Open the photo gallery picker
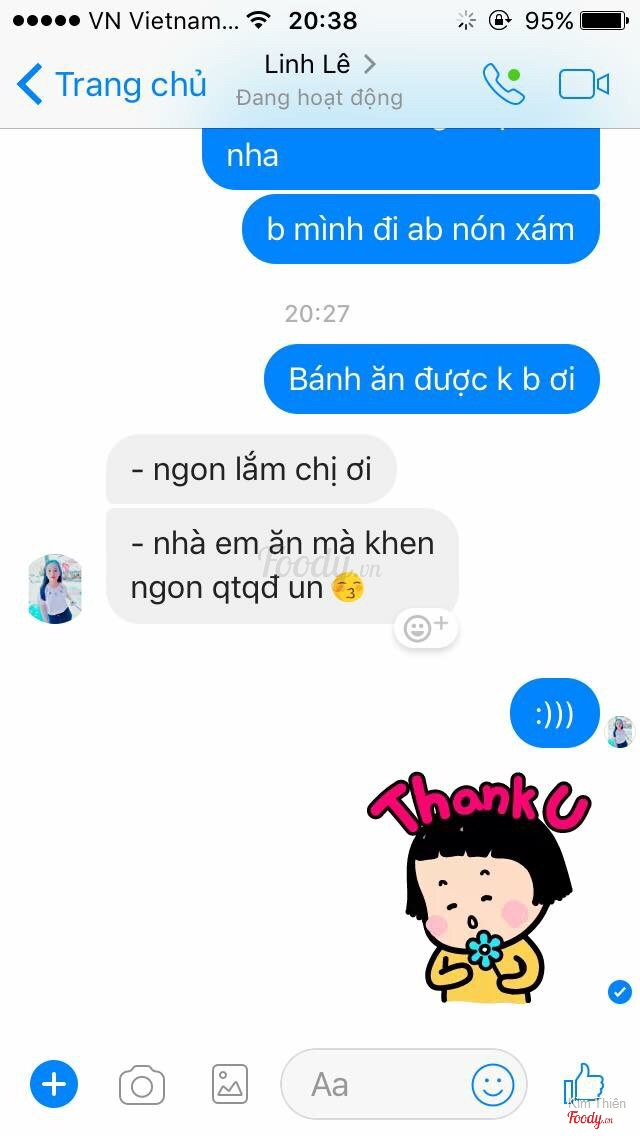 pos(230,1084)
